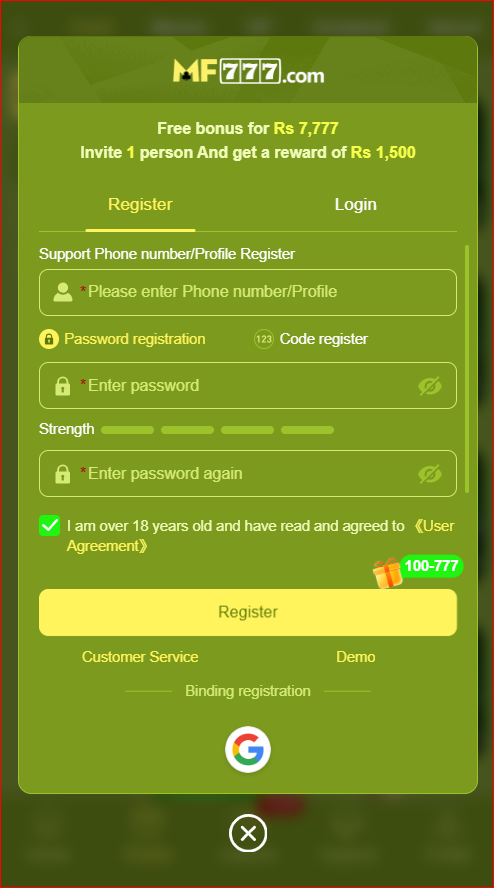The image size is (494, 888).
Task: Reveal text in Enter password again field
Action: (430, 474)
